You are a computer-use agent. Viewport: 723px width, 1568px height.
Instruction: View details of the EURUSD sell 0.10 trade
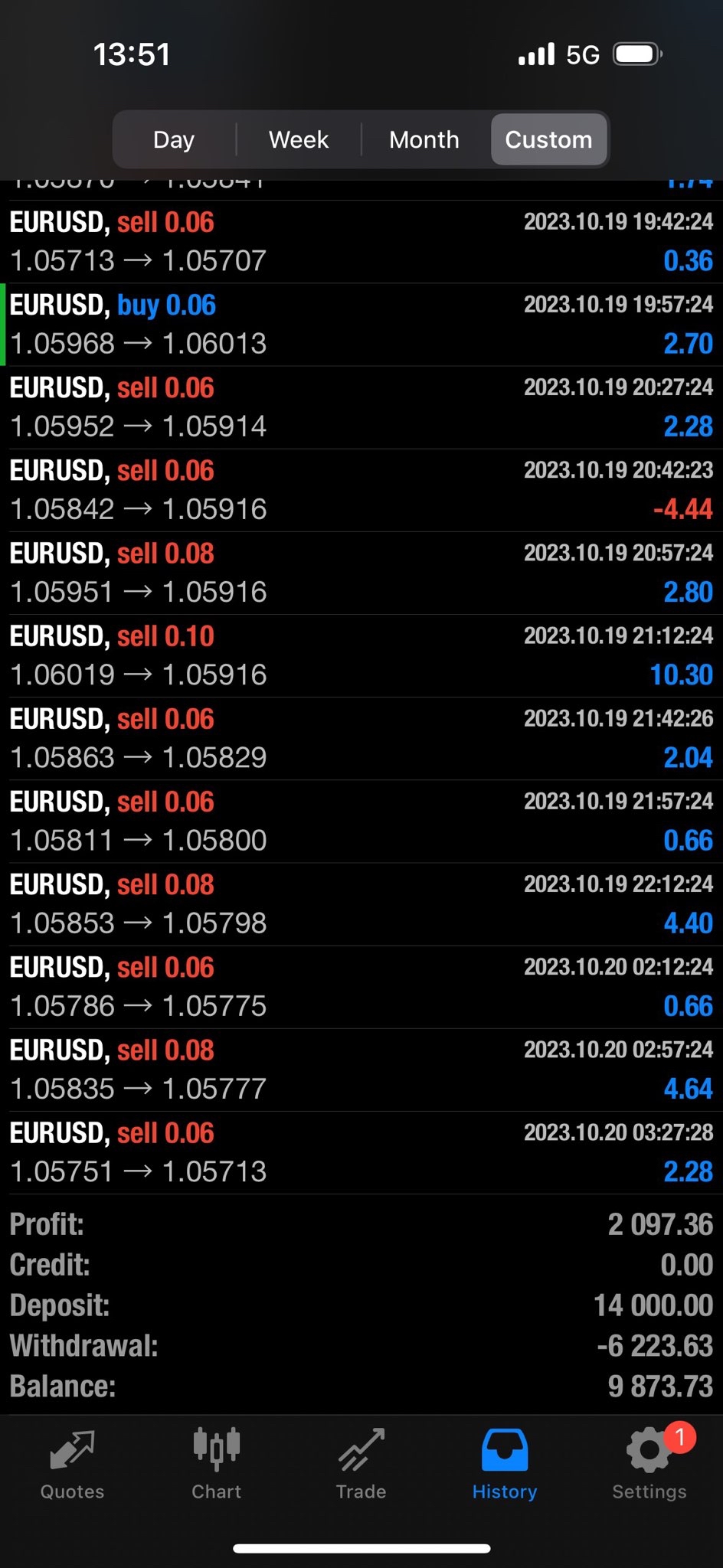pos(361,655)
